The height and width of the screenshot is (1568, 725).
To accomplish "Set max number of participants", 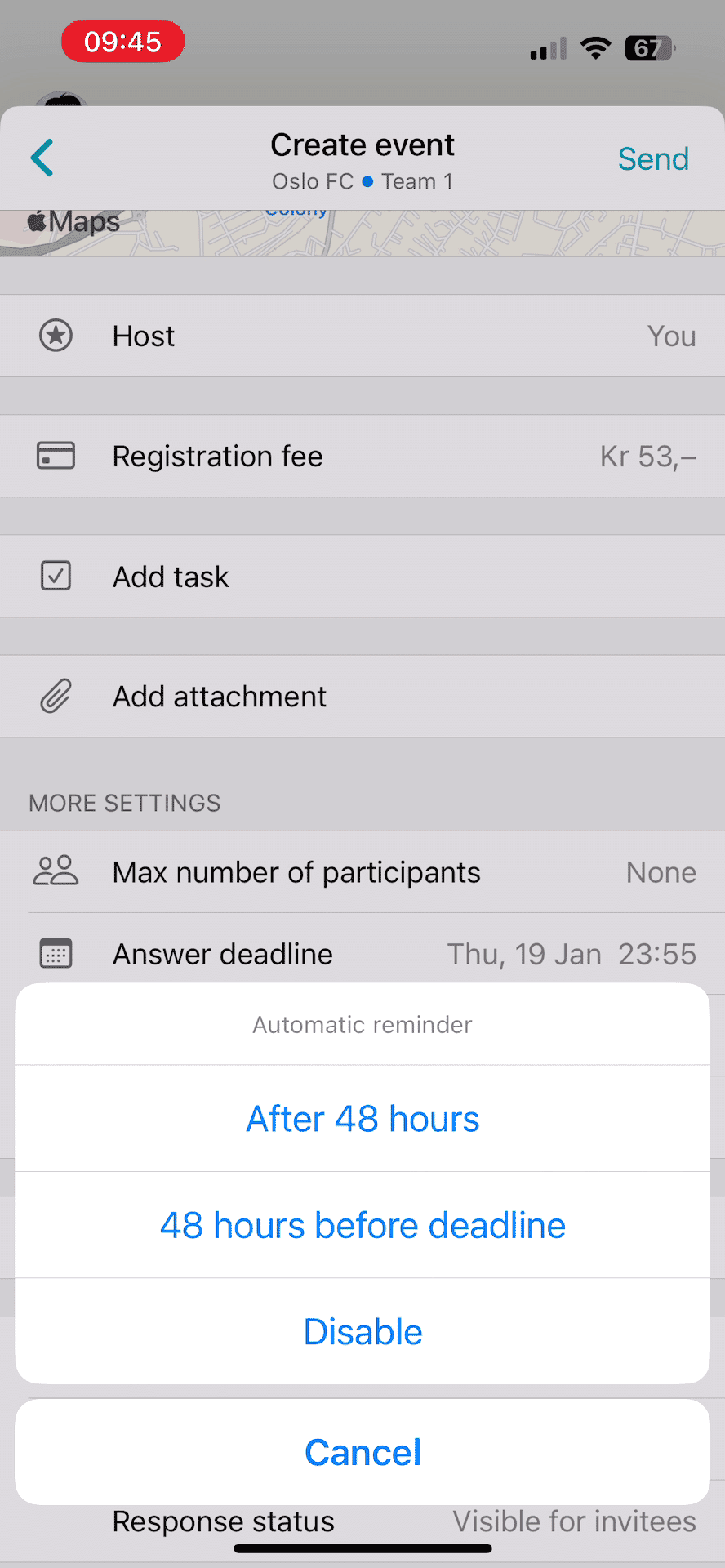I will [362, 872].
